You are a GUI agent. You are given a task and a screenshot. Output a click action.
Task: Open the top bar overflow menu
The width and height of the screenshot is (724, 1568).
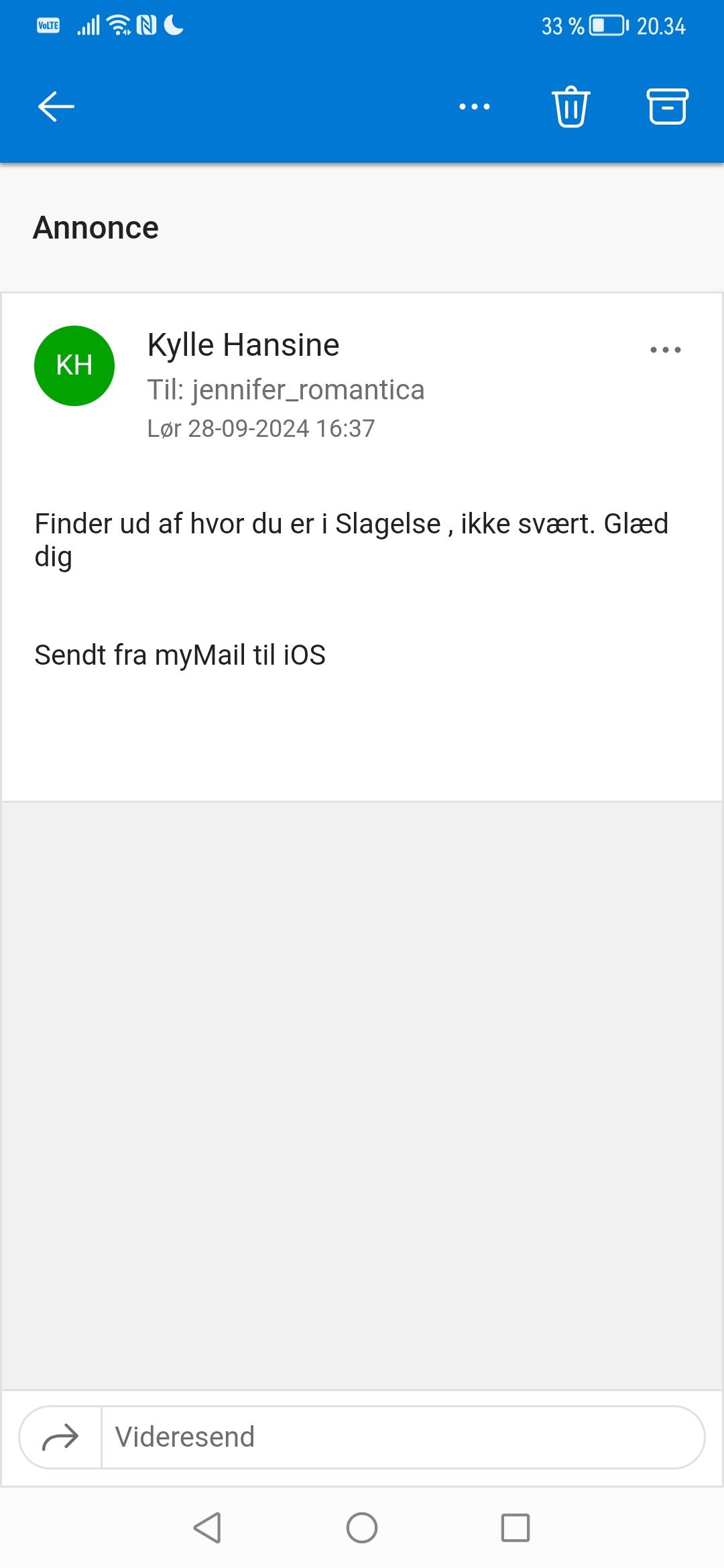[x=475, y=107]
